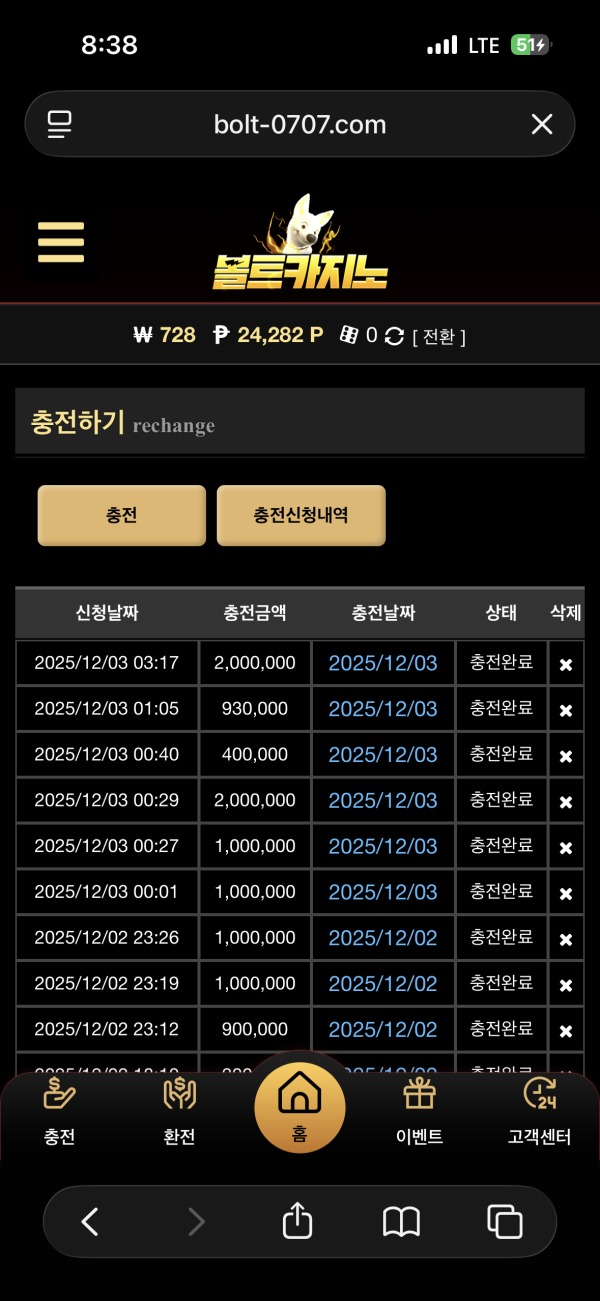
Task: Tap the bolt-0707.com address field
Action: point(300,124)
